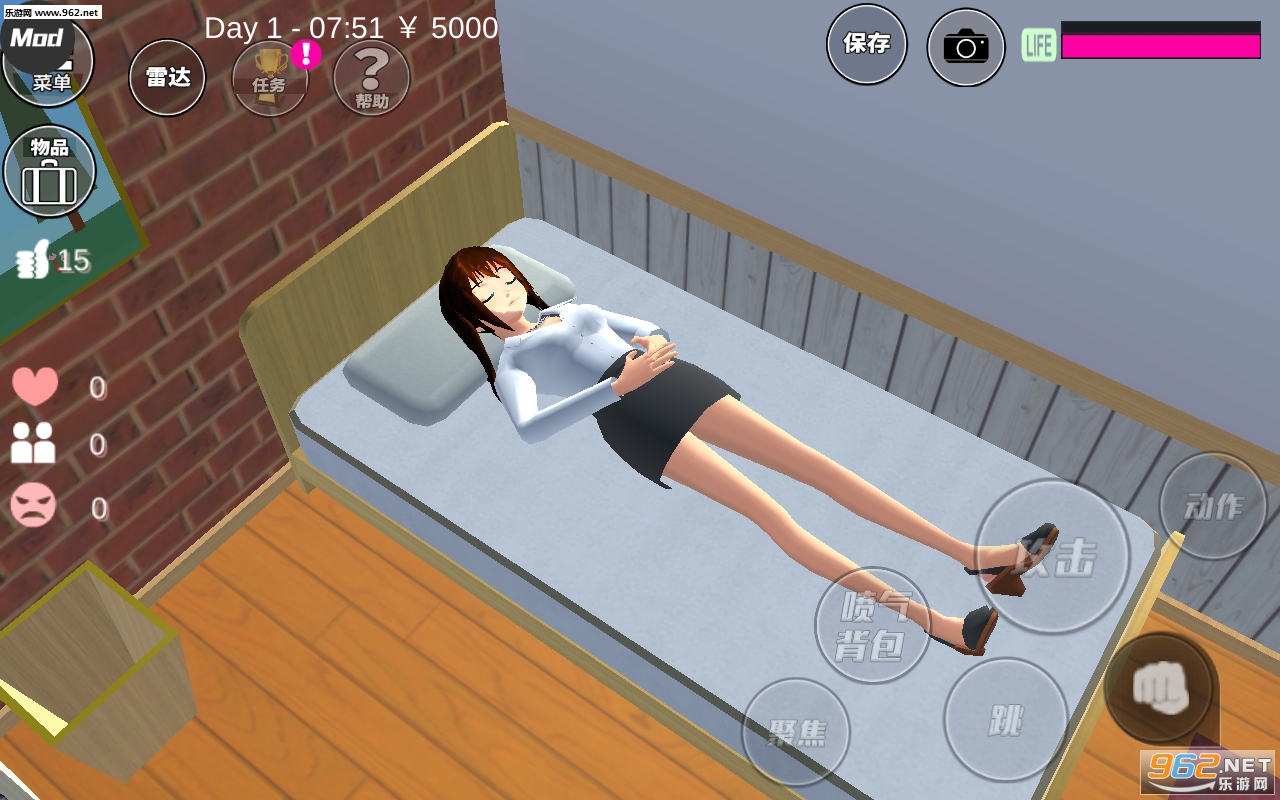Open the 帮助 help button
1280x800 pixels.
(371, 77)
